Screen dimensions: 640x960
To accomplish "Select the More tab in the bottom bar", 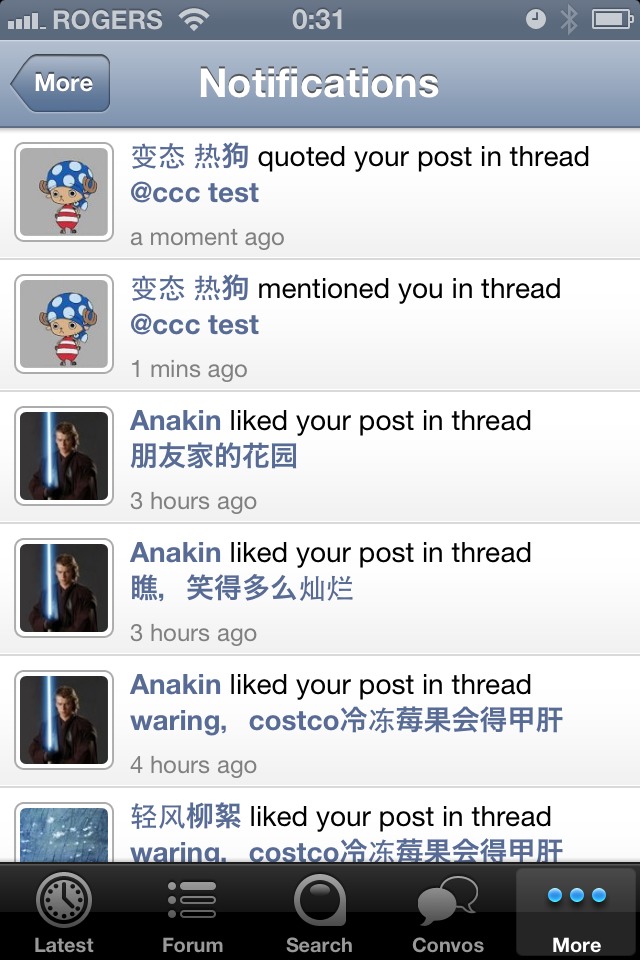I will click(577, 914).
